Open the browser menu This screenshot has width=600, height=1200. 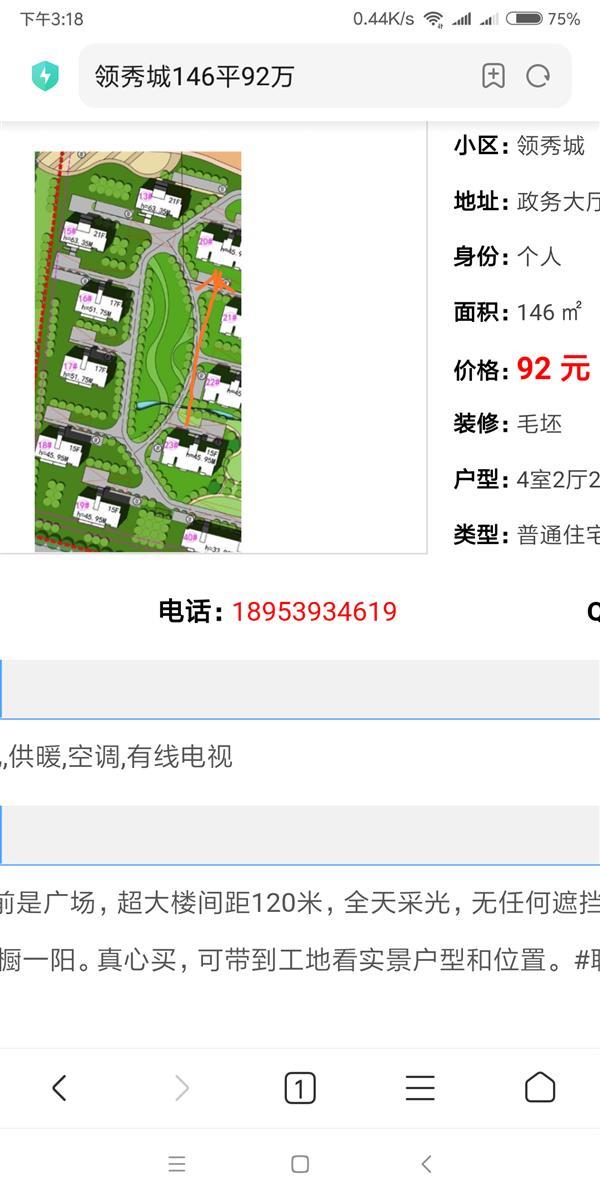(x=420, y=1087)
